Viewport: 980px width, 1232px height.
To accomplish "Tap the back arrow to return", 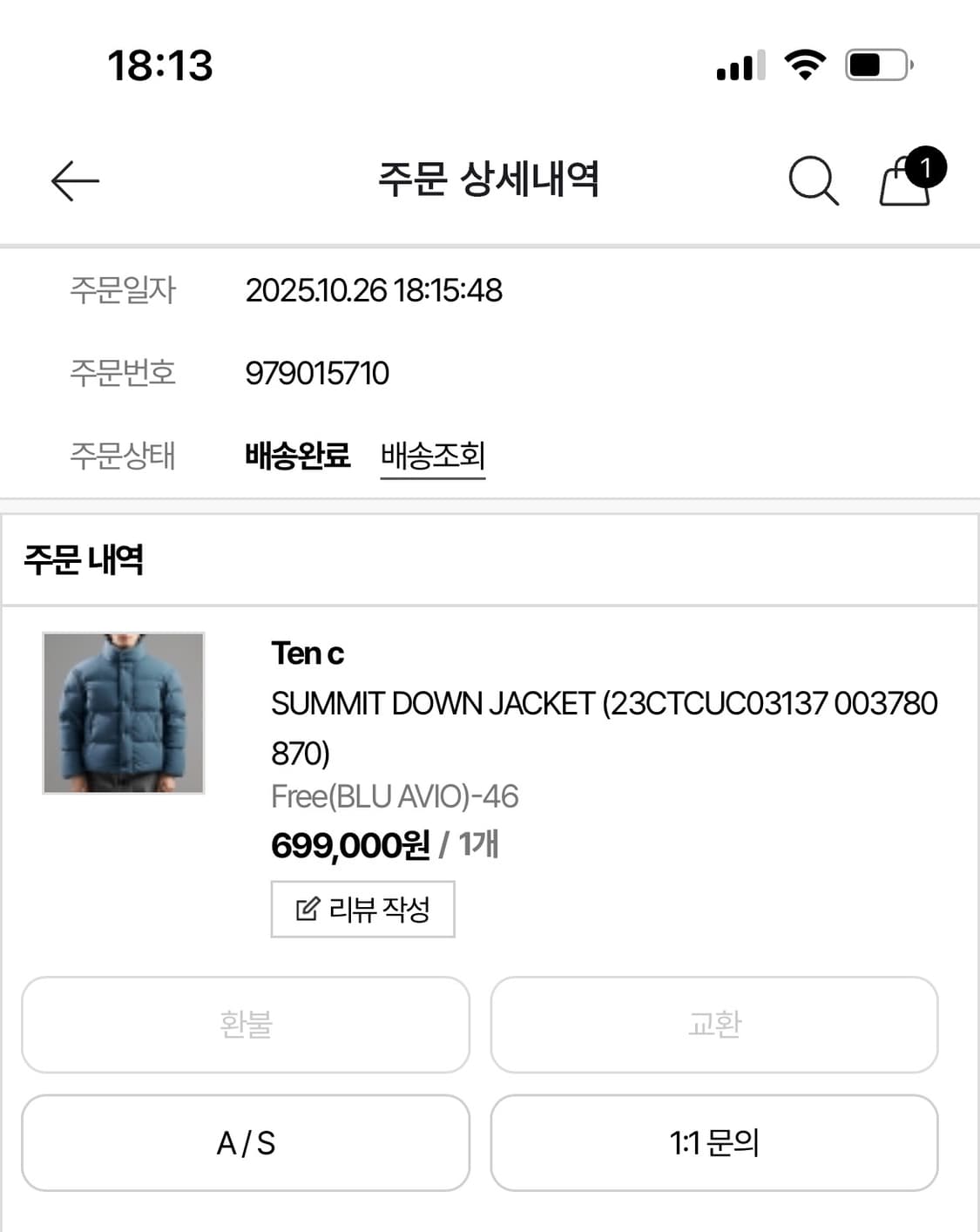I will pos(73,179).
